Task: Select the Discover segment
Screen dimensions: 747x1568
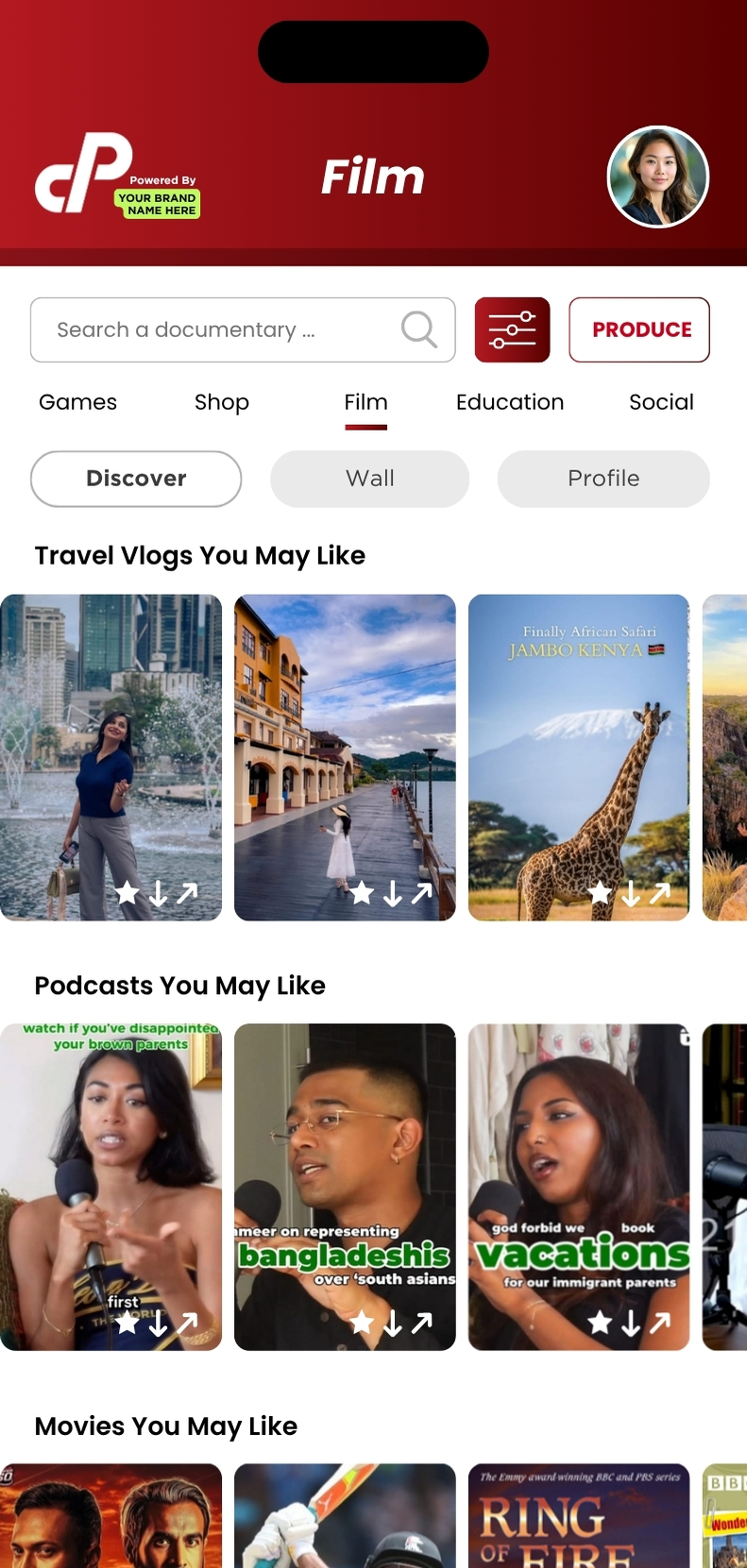Action: (136, 479)
